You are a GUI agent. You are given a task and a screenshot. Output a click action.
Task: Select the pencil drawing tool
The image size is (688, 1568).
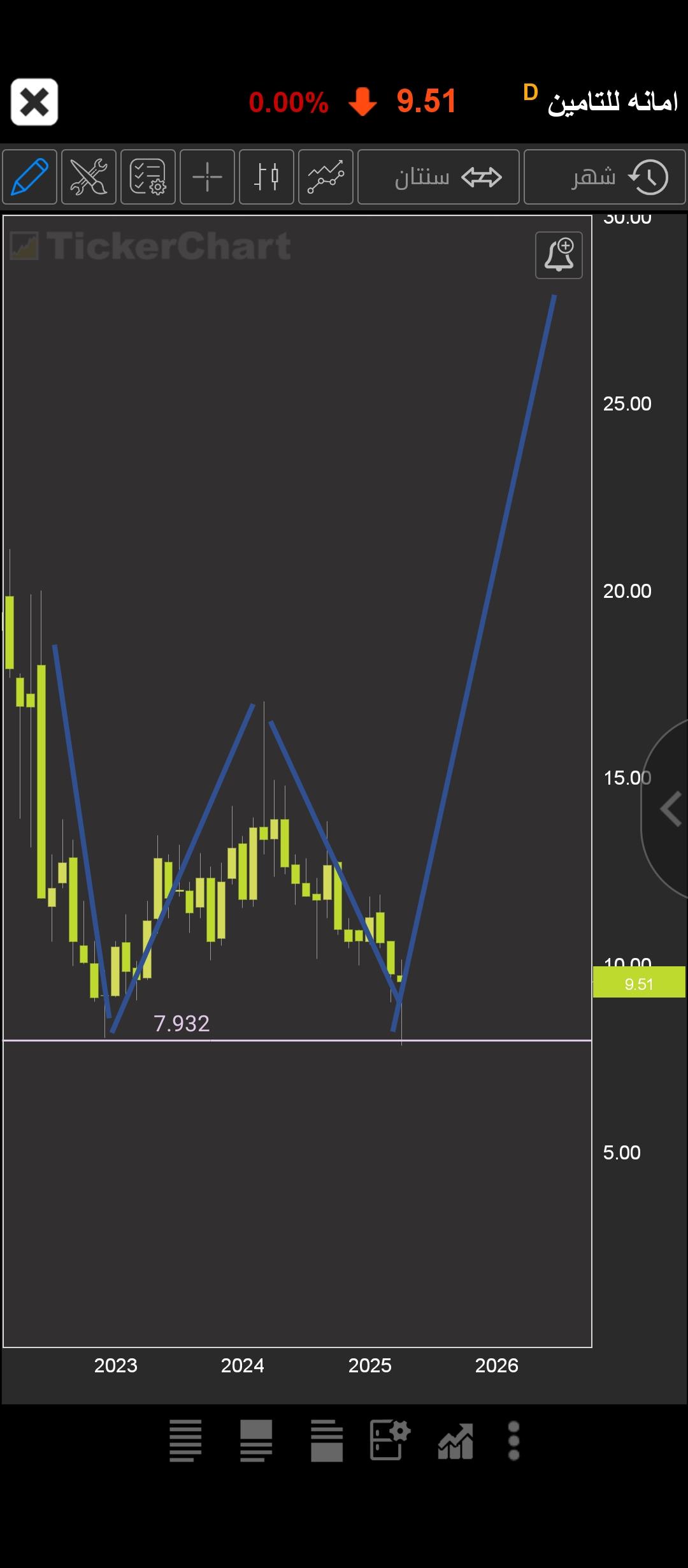(29, 177)
